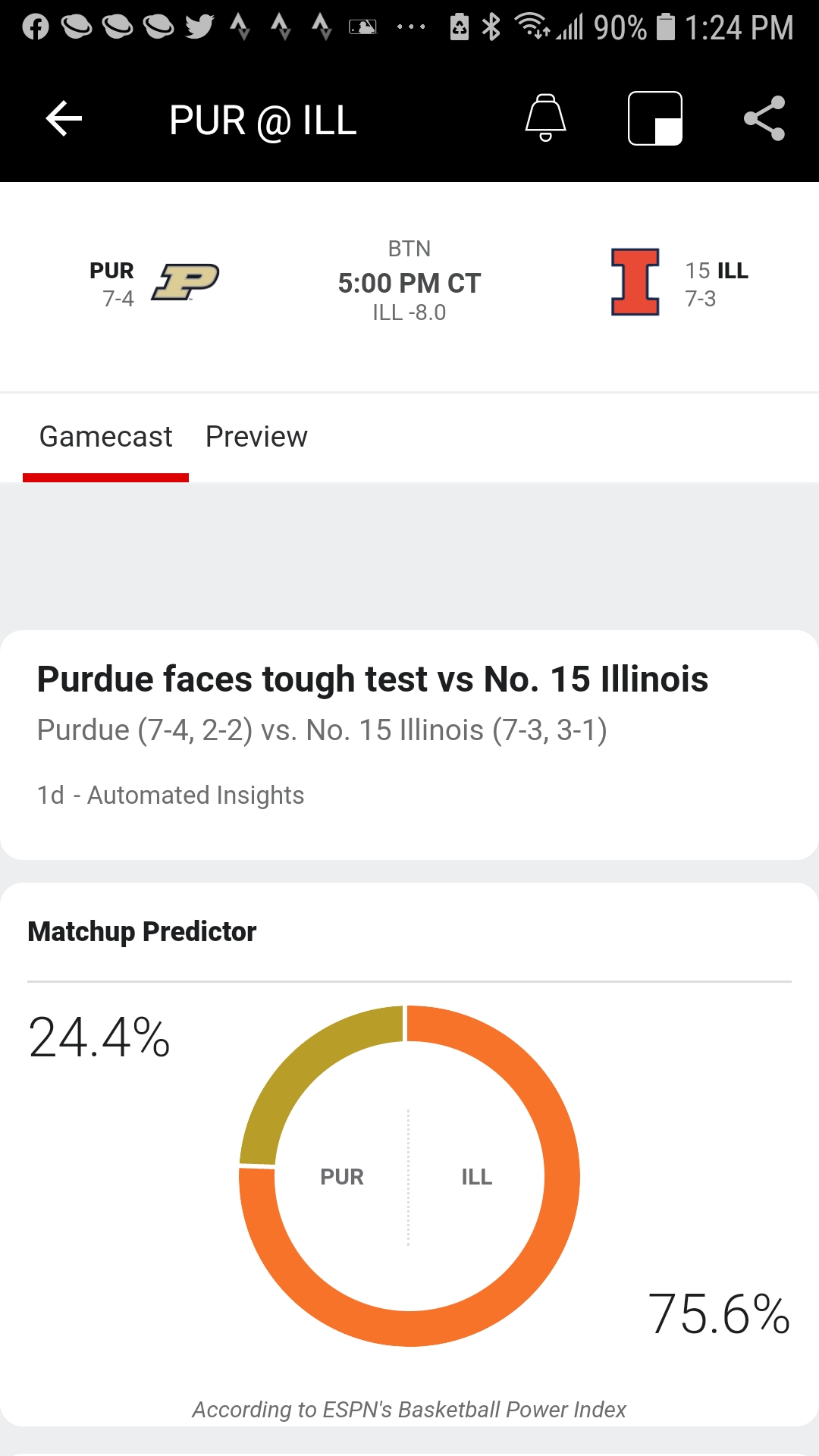Screen dimensions: 819x1456
Task: Tap the back arrow to exit gamecast
Action: pos(62,119)
